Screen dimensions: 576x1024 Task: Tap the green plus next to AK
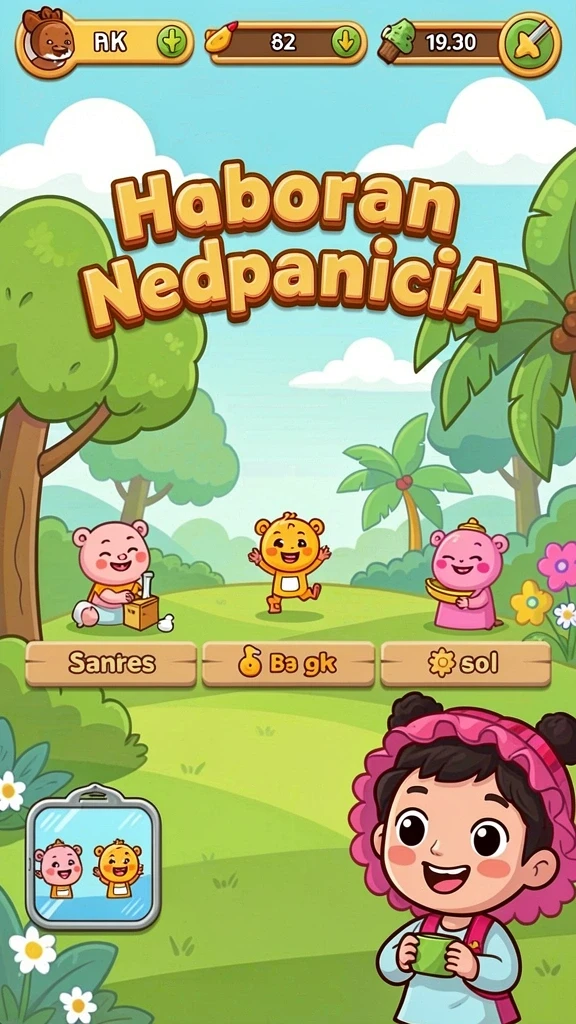pos(172,42)
